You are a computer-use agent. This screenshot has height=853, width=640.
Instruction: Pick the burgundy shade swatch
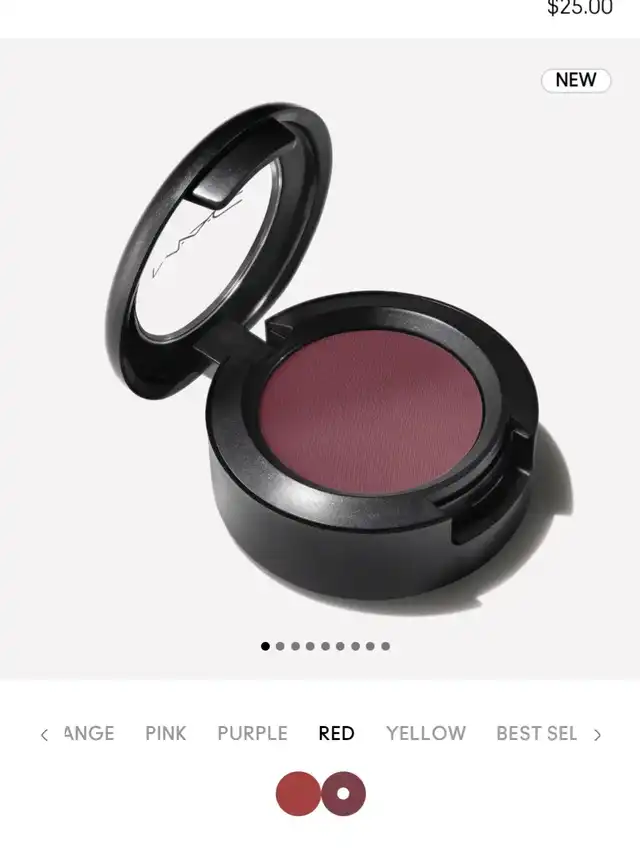pyautogui.click(x=343, y=794)
